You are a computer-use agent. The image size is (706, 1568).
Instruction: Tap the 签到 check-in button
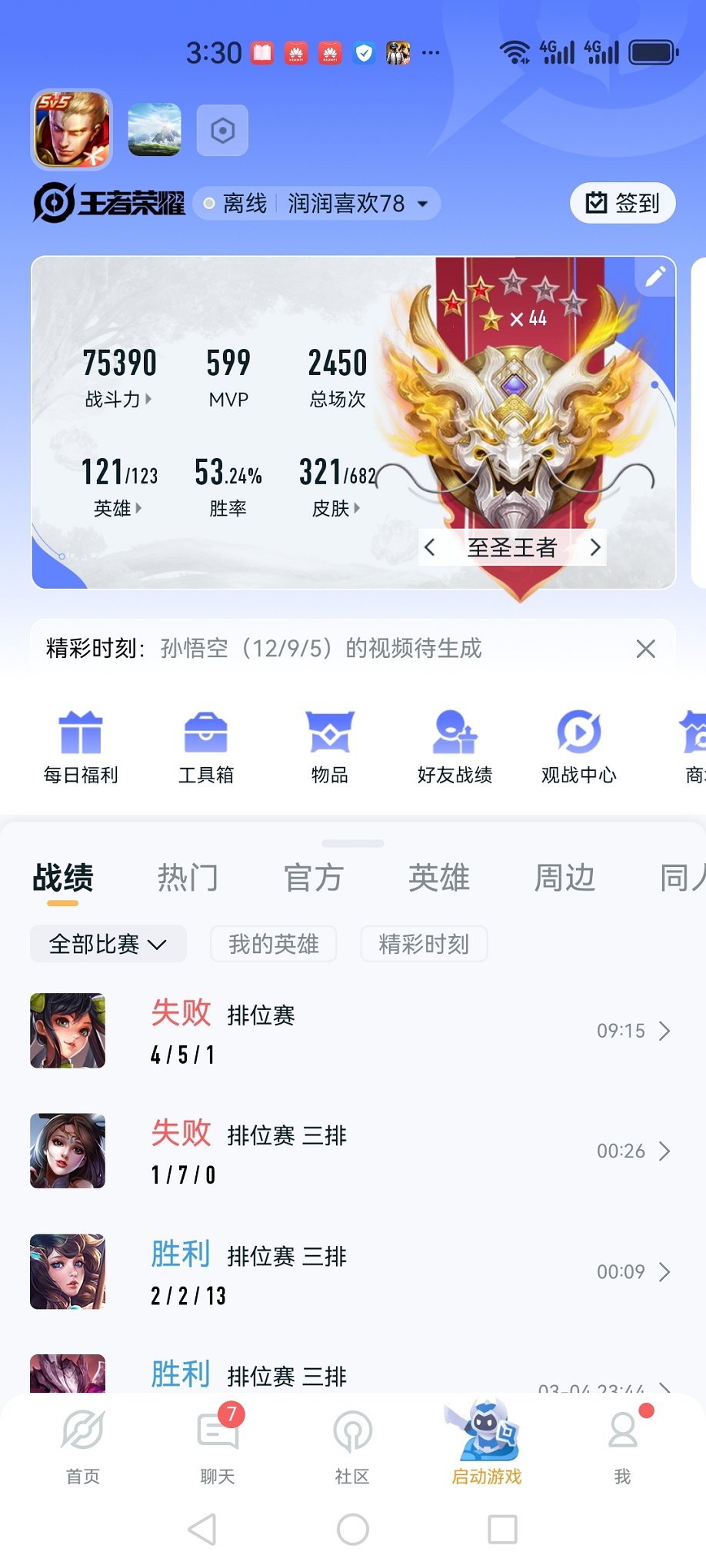pos(622,203)
